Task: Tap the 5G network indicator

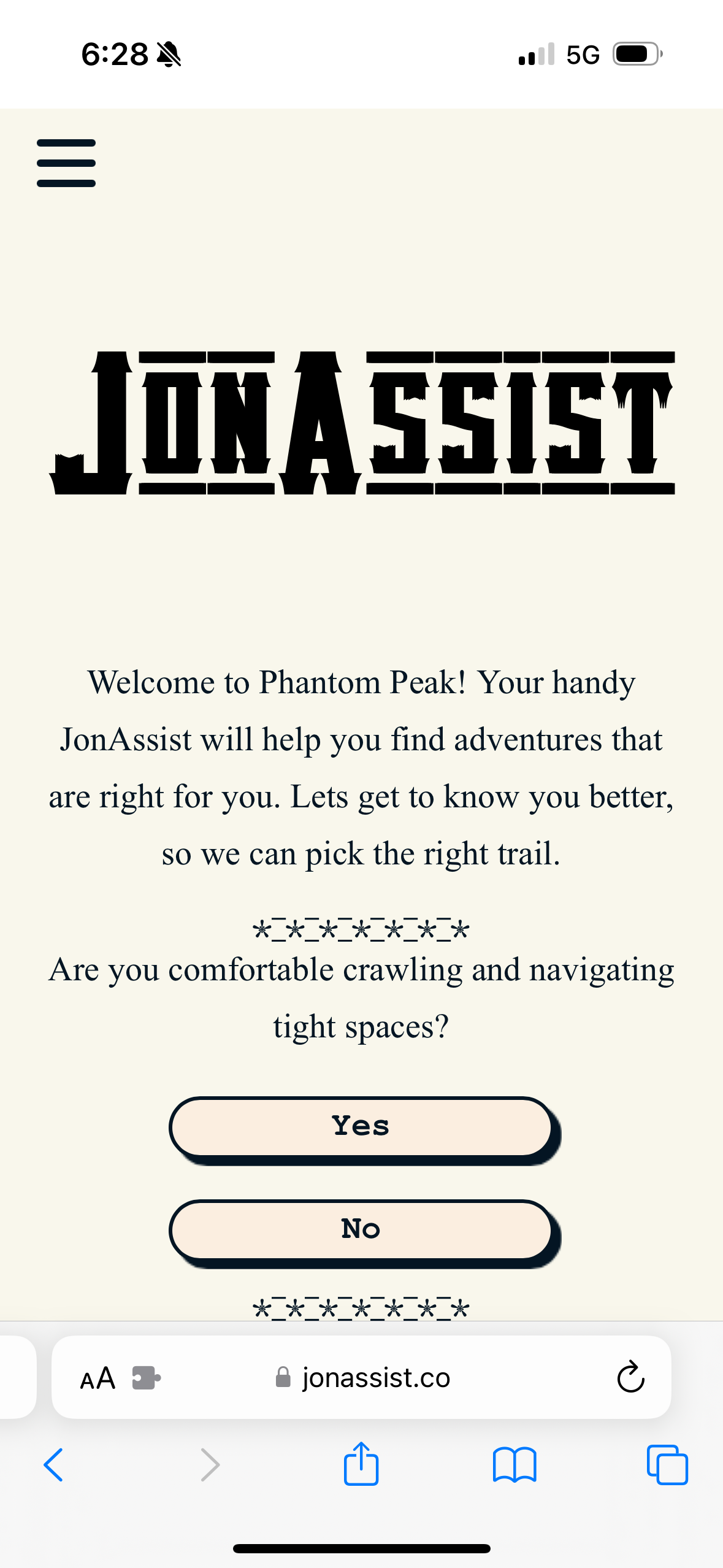Action: coord(583,54)
